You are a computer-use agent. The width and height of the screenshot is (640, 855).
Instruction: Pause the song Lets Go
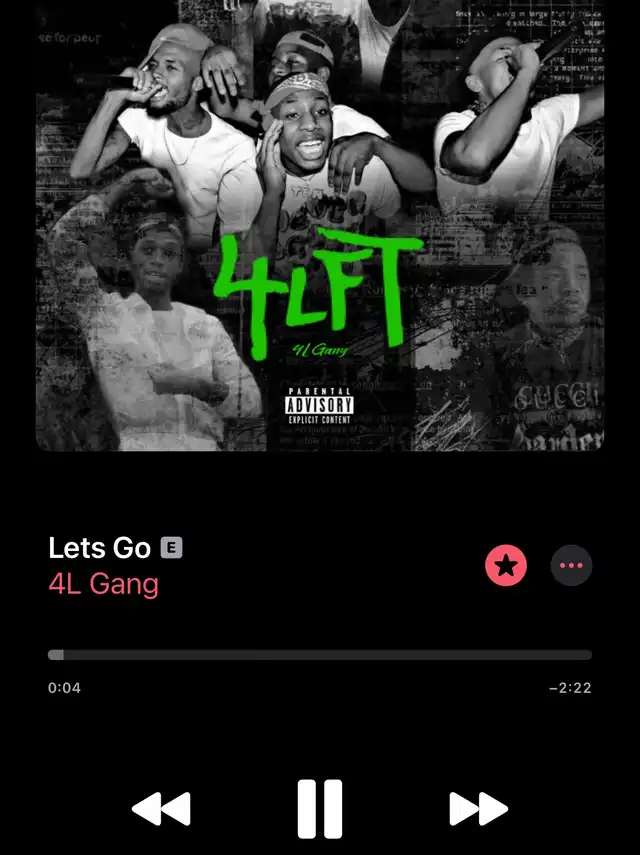[x=320, y=808]
